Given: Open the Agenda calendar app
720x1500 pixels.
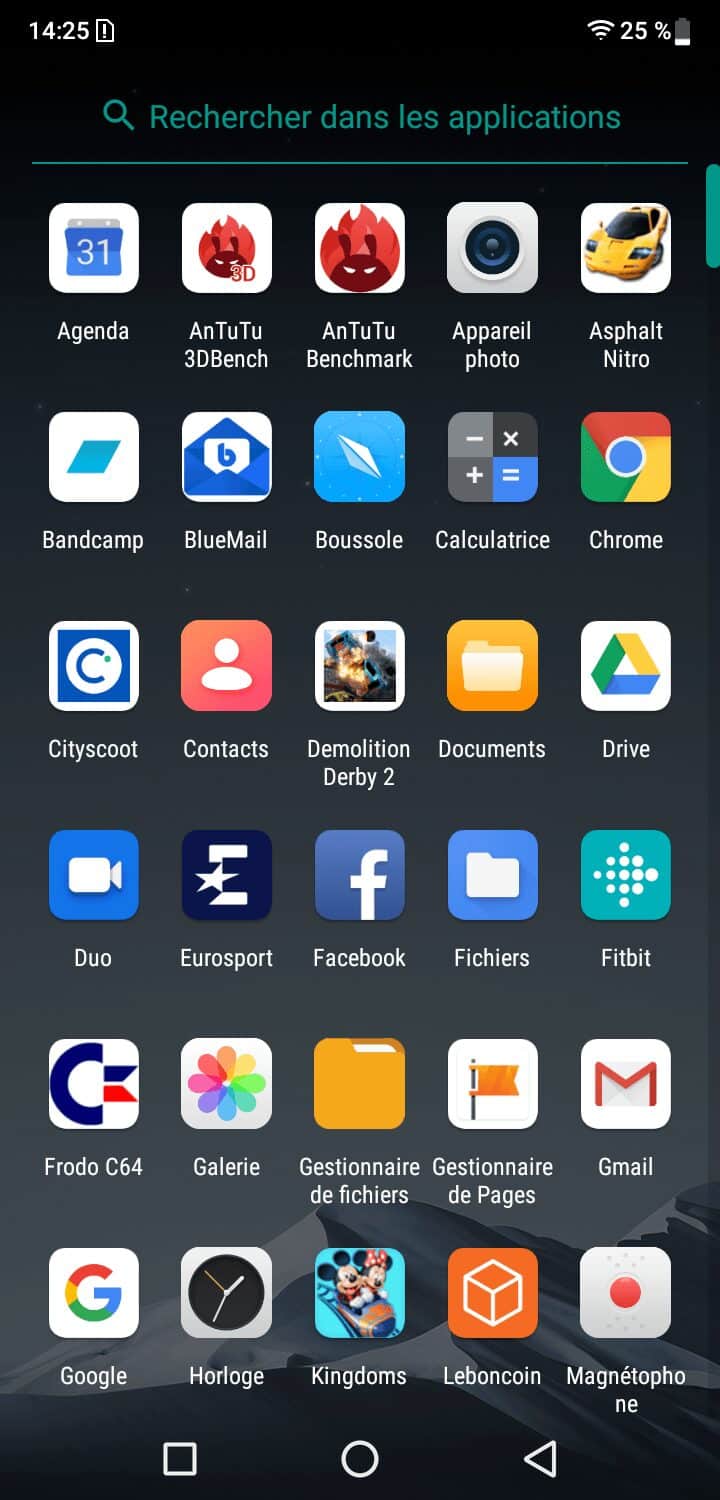Looking at the screenshot, I should point(93,248).
